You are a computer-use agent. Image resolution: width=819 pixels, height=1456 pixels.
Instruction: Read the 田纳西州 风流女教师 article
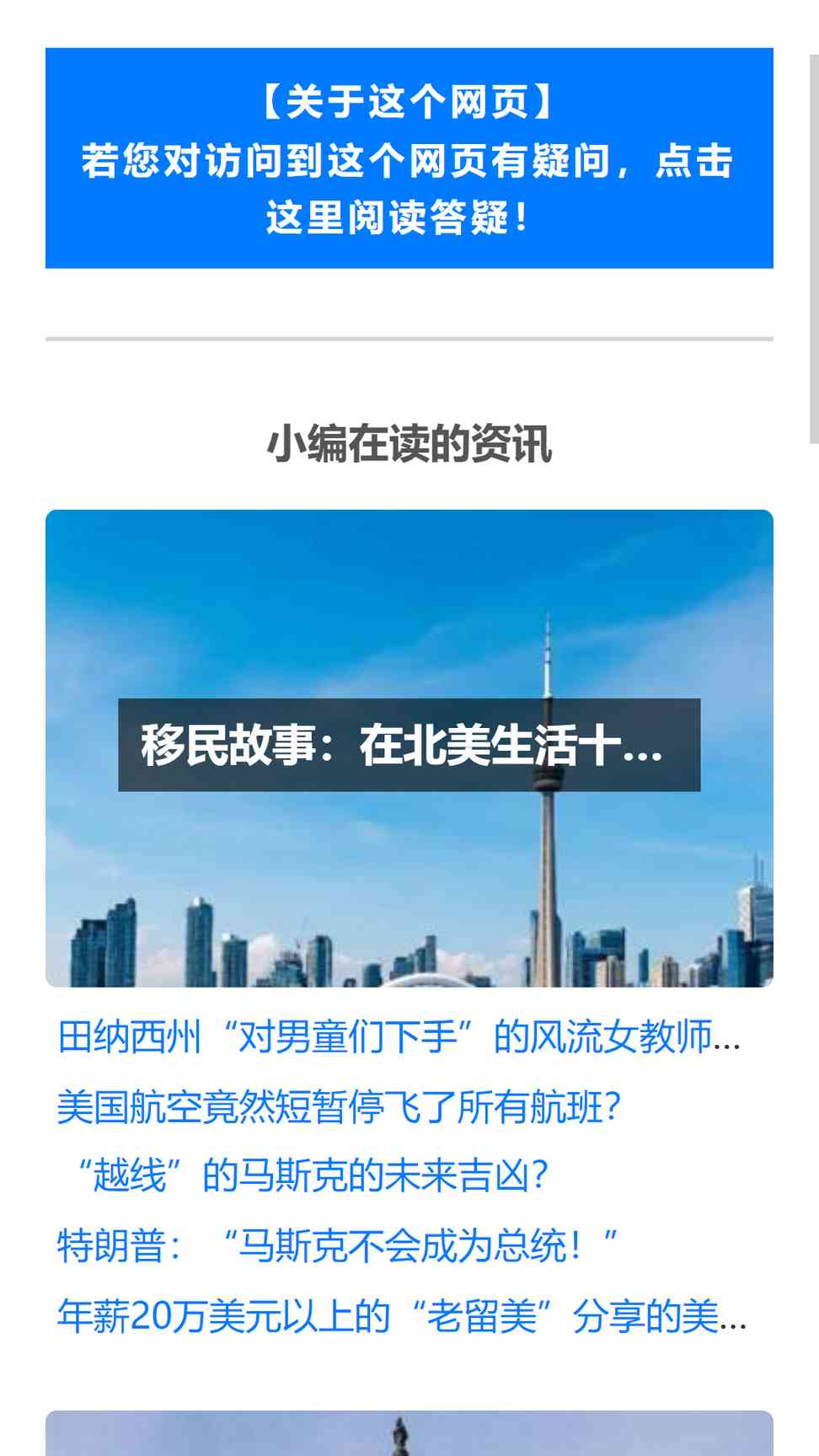click(x=399, y=1037)
